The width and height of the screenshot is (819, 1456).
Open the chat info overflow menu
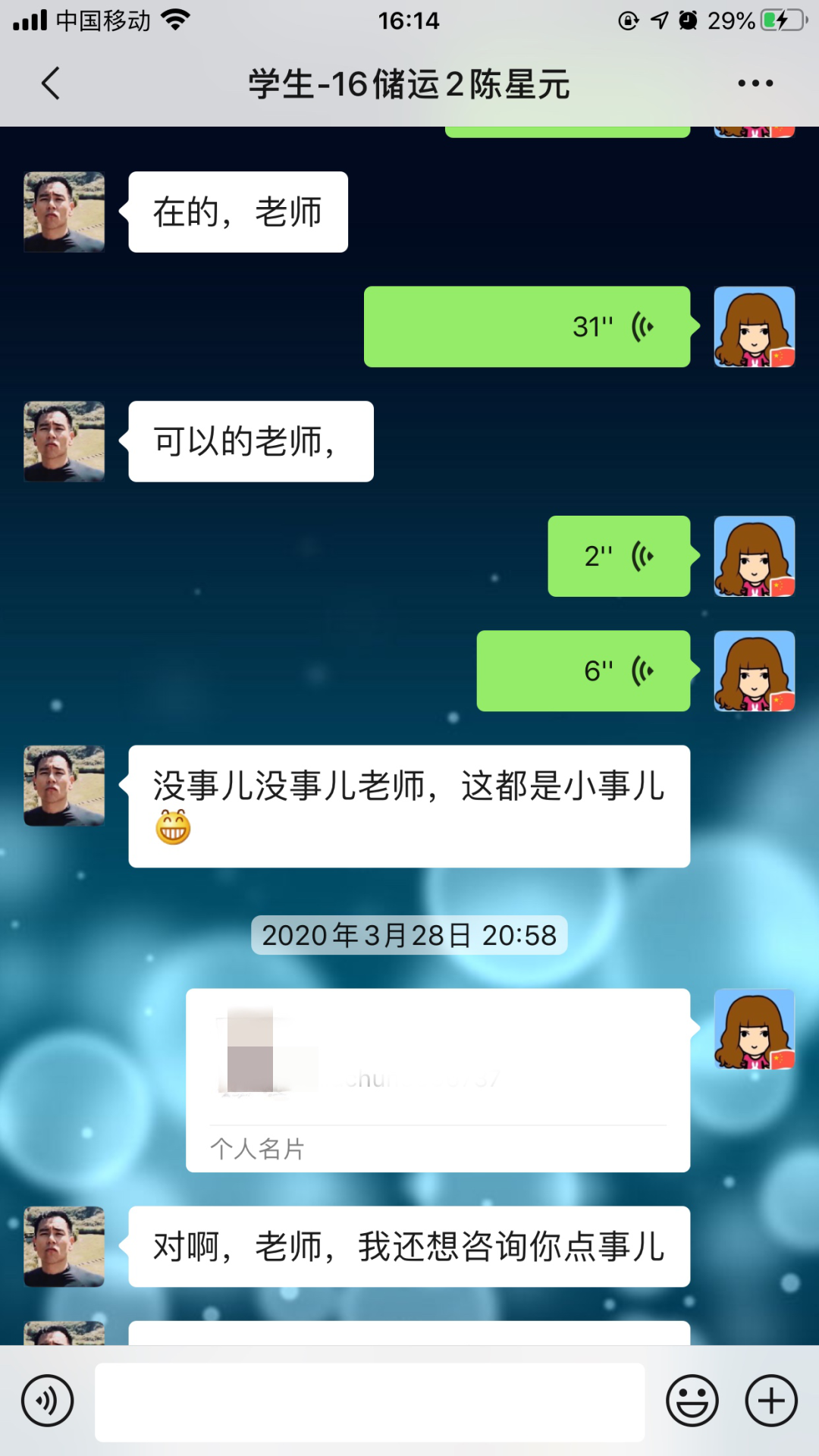(x=755, y=83)
